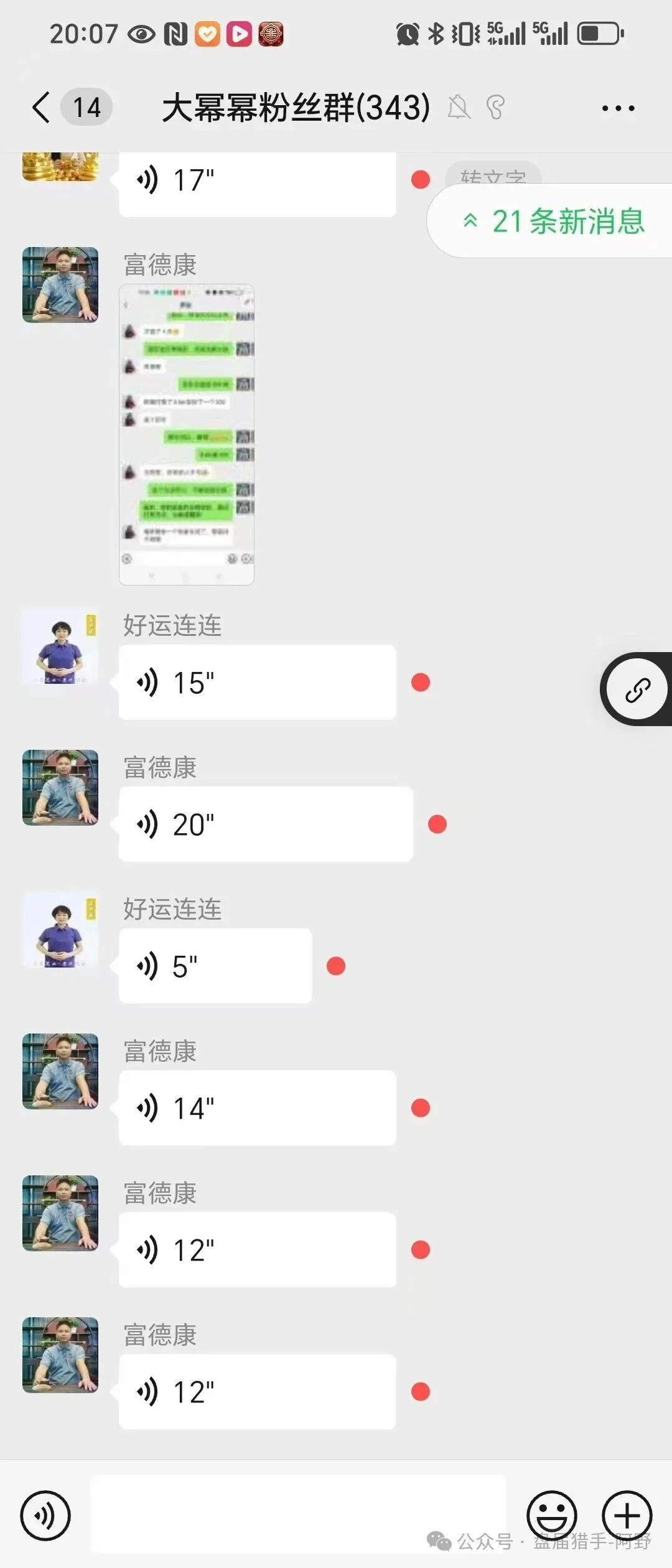Open the plus attachments menu
This screenshot has height=1568, width=672.
[x=627, y=1516]
